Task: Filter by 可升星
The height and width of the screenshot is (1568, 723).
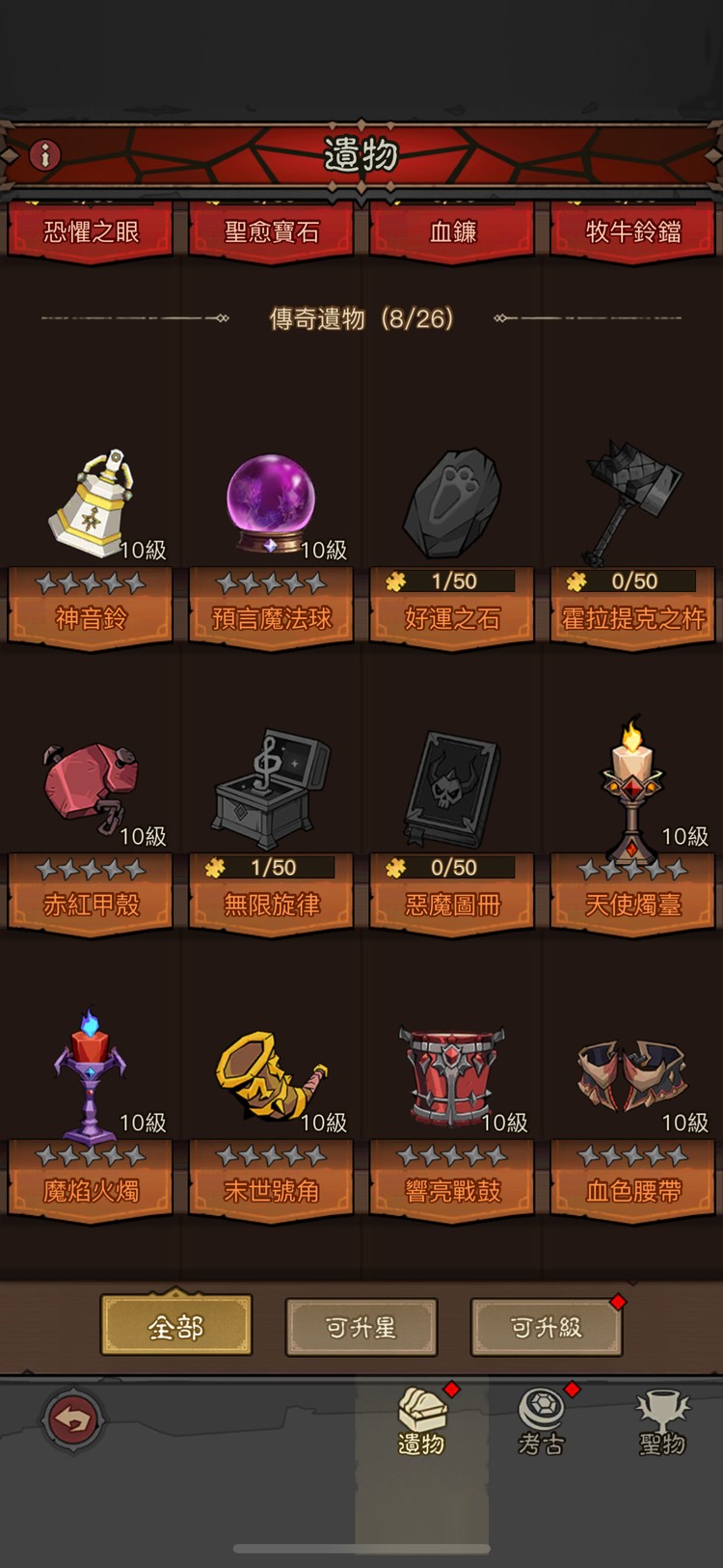Action: pyautogui.click(x=361, y=1328)
